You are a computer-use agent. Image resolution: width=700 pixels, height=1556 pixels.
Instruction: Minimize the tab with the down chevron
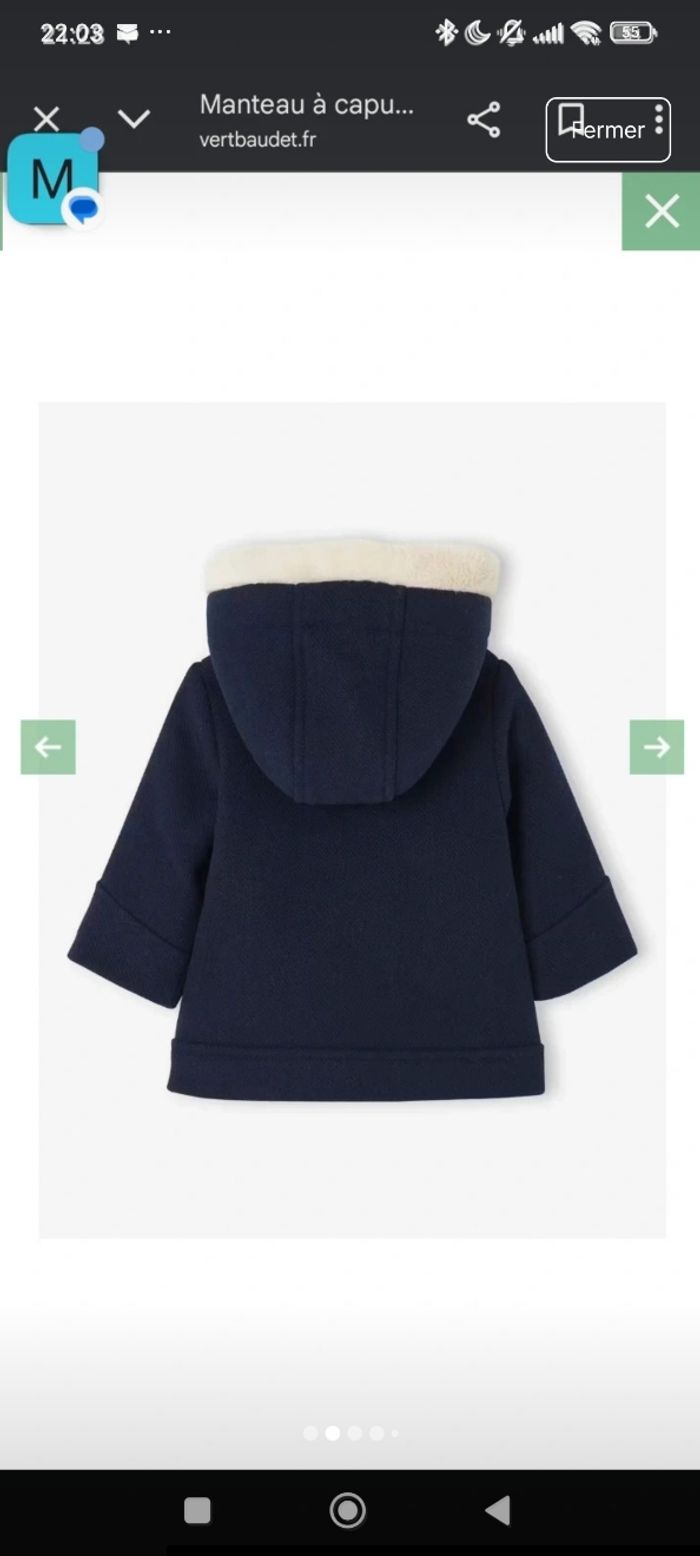pyautogui.click(x=134, y=120)
